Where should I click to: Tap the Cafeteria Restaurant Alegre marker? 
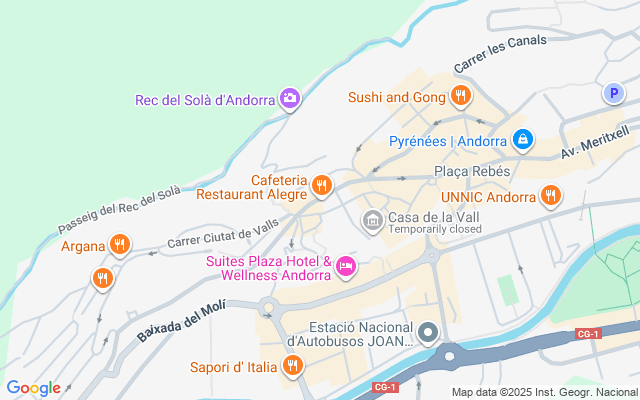click(321, 184)
